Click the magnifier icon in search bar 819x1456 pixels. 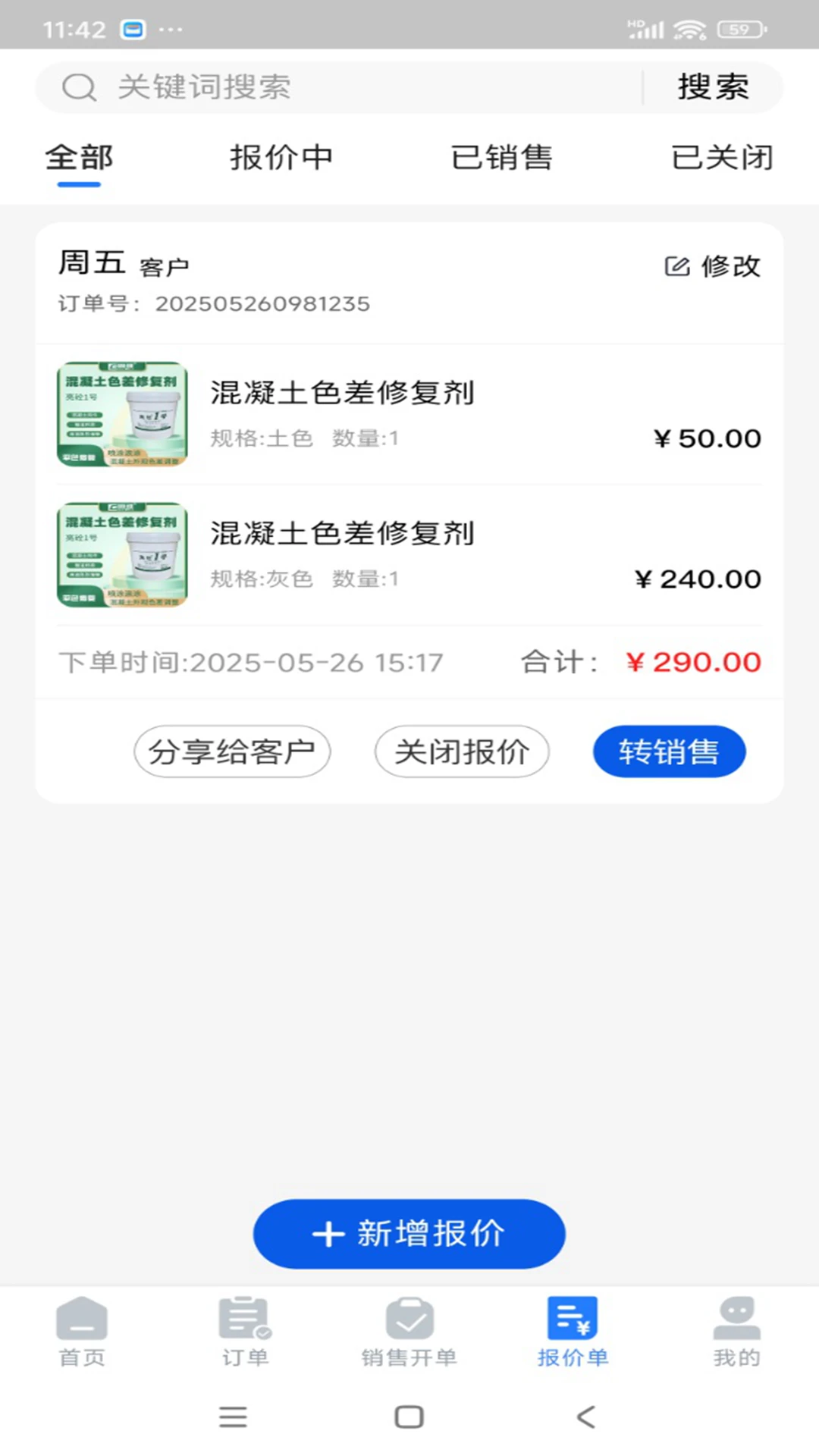pyautogui.click(x=79, y=86)
